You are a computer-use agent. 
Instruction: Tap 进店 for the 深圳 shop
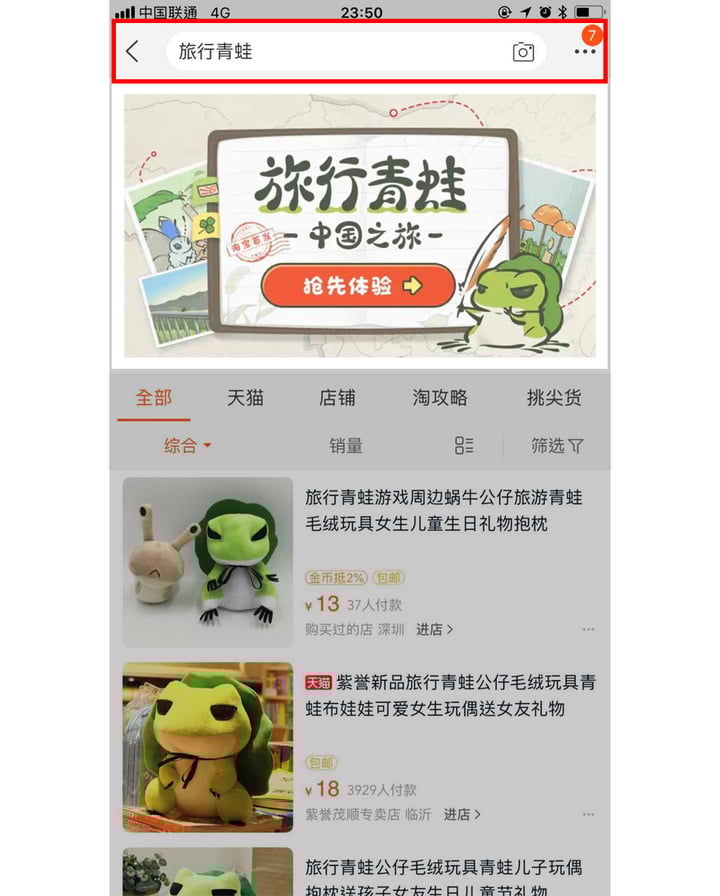pyautogui.click(x=435, y=630)
